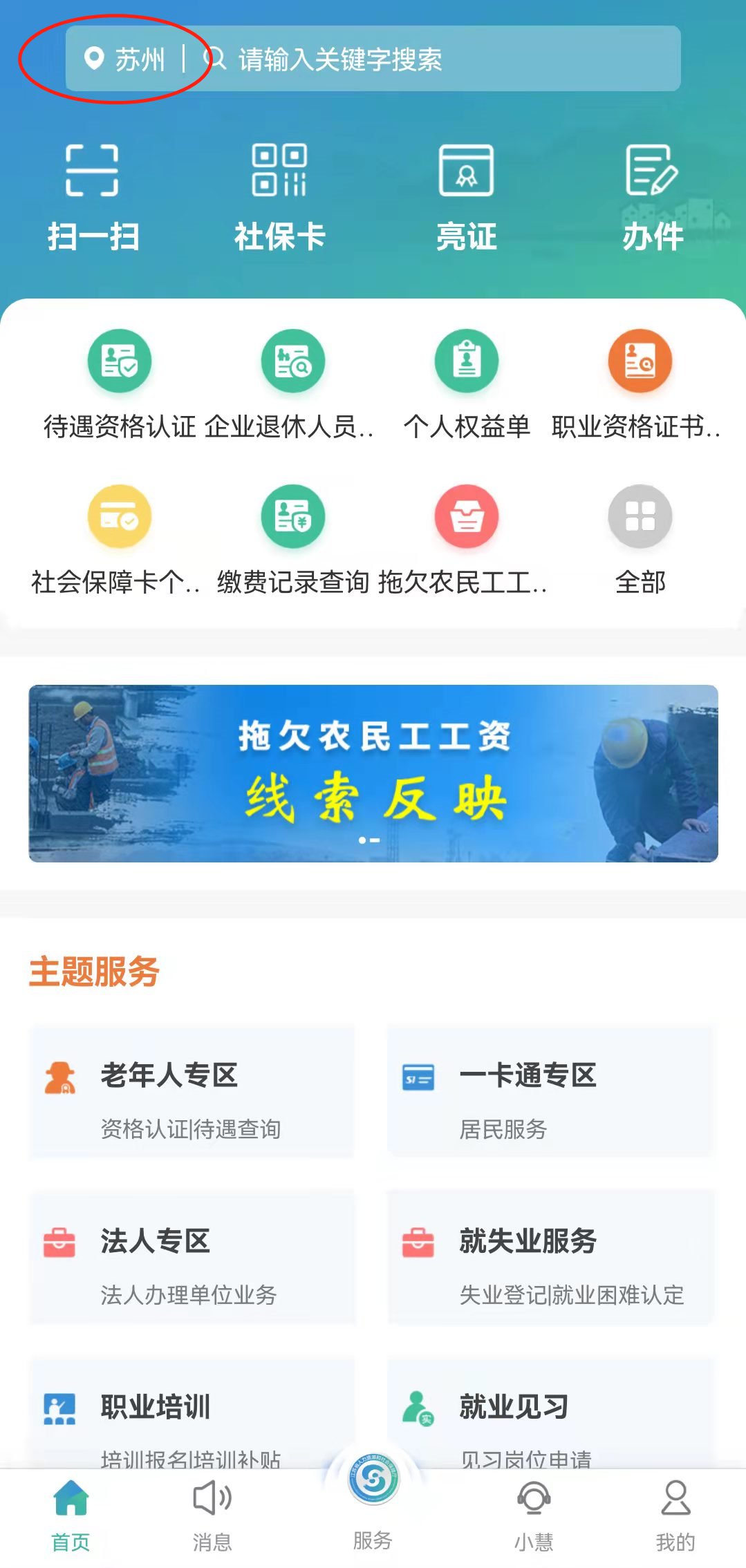746x1568 pixels.
Task: Open the 苏州 city selector
Action: pos(126,59)
